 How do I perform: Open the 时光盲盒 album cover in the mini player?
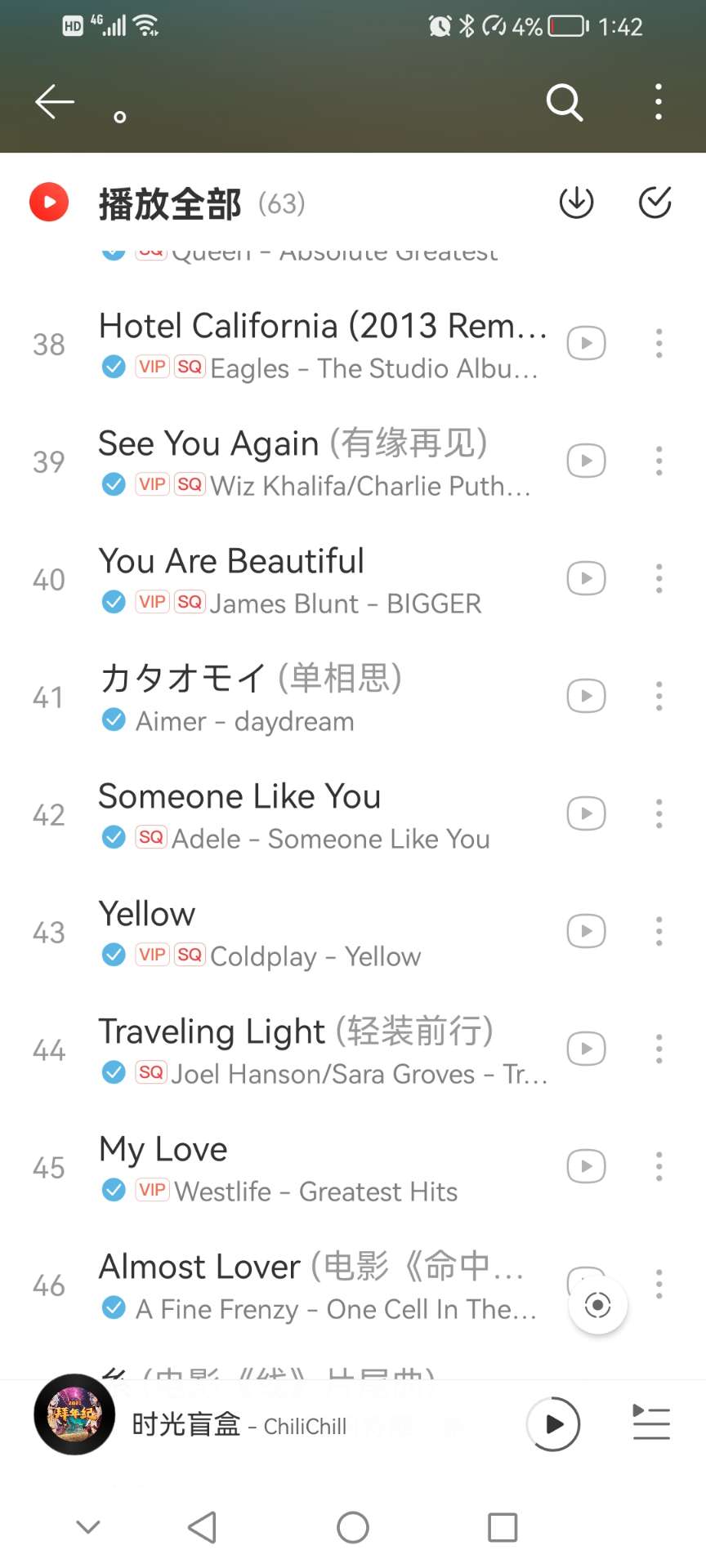(74, 1414)
